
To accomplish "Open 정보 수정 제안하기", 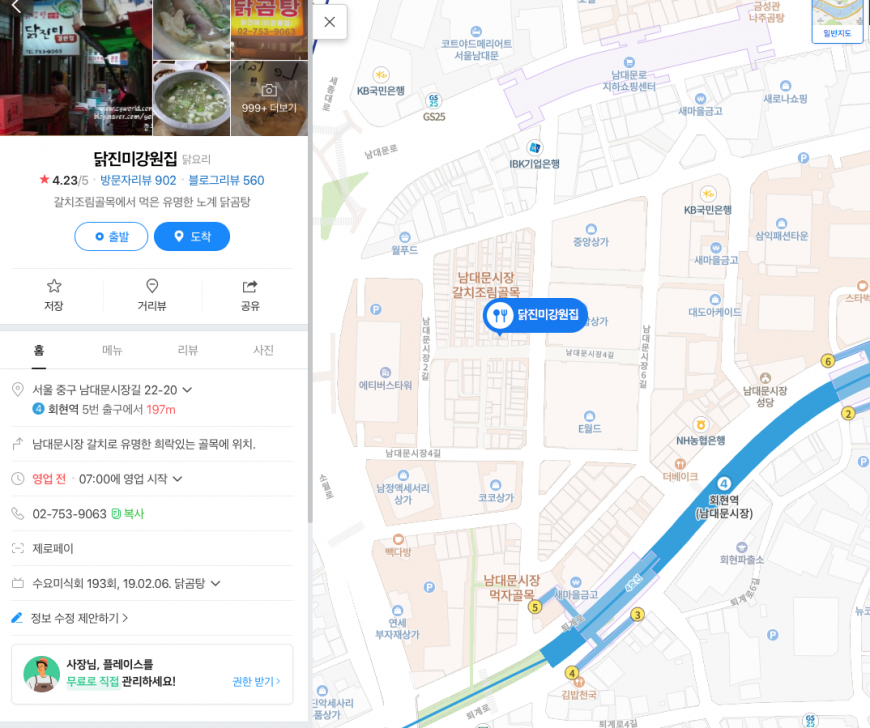I will pos(70,618).
